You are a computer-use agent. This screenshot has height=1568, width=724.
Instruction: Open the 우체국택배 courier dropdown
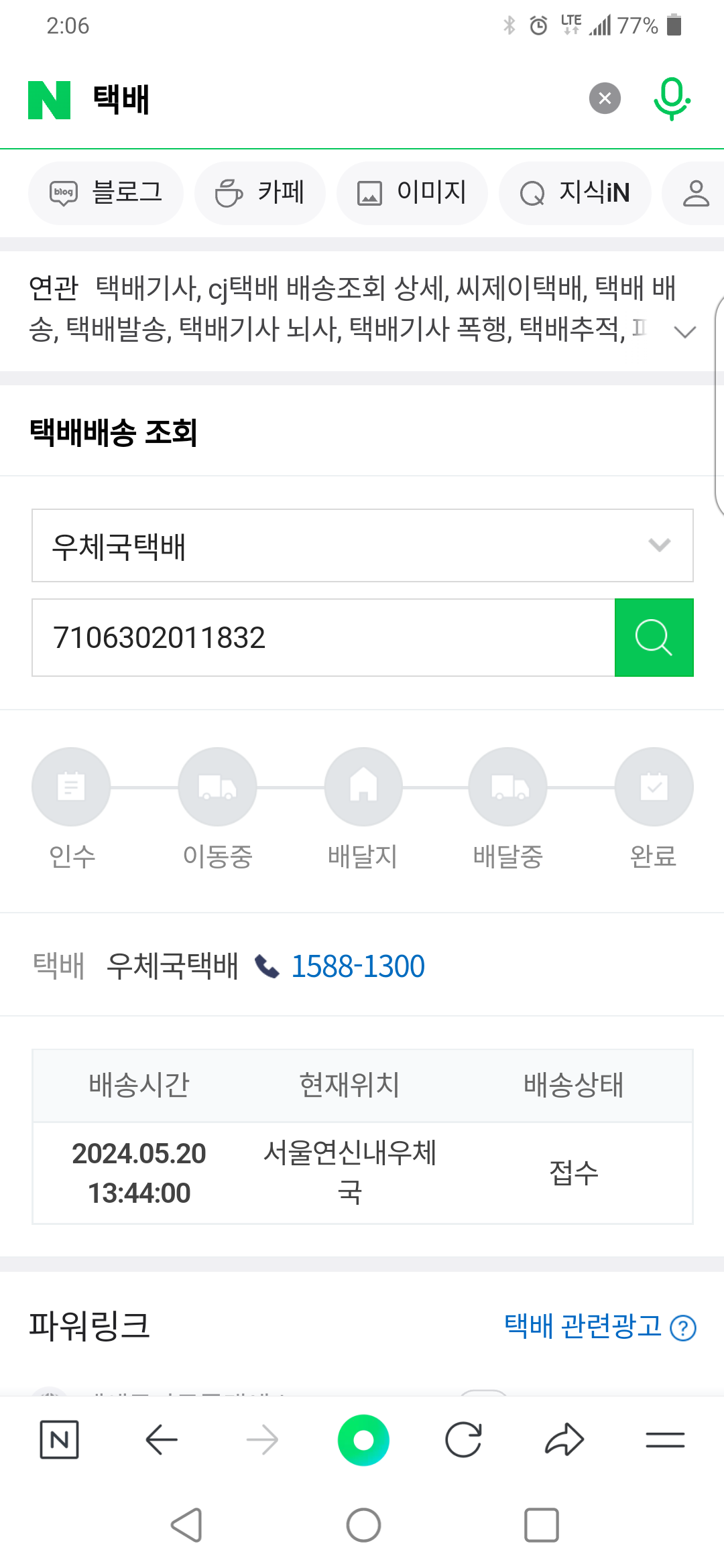(362, 545)
